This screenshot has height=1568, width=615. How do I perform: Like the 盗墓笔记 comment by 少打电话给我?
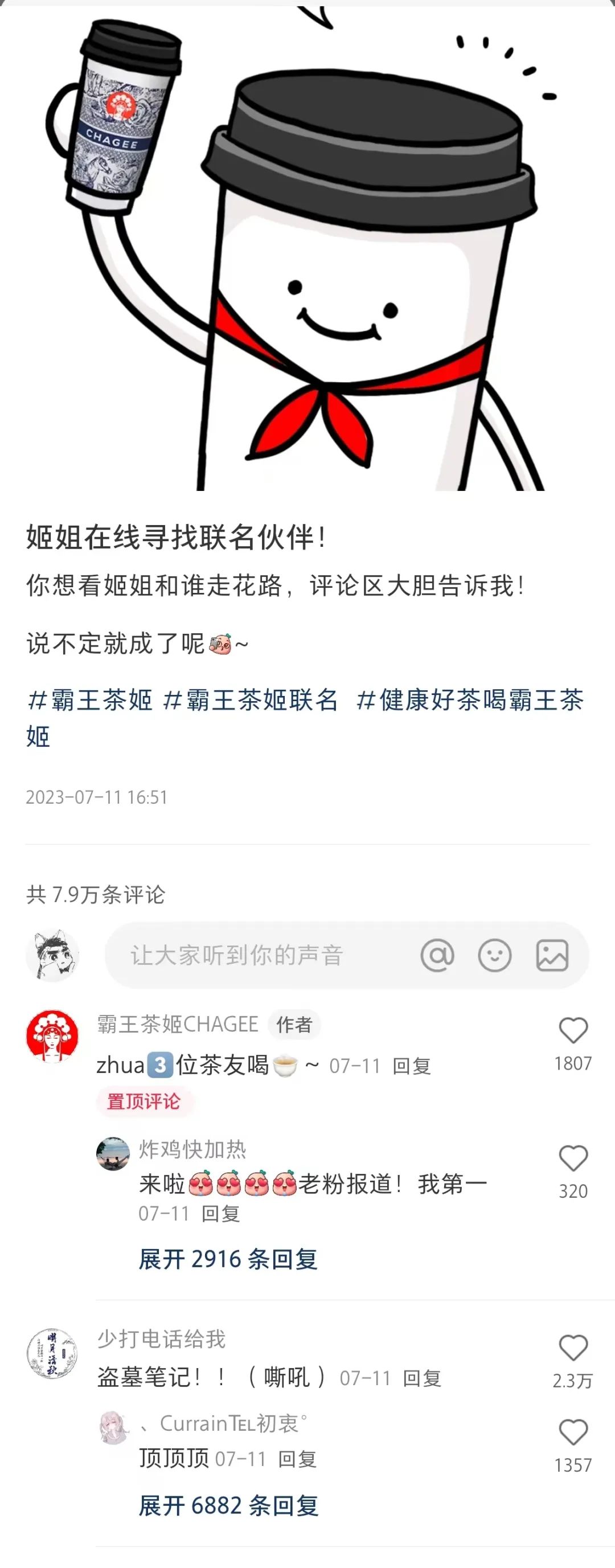pos(572,1348)
